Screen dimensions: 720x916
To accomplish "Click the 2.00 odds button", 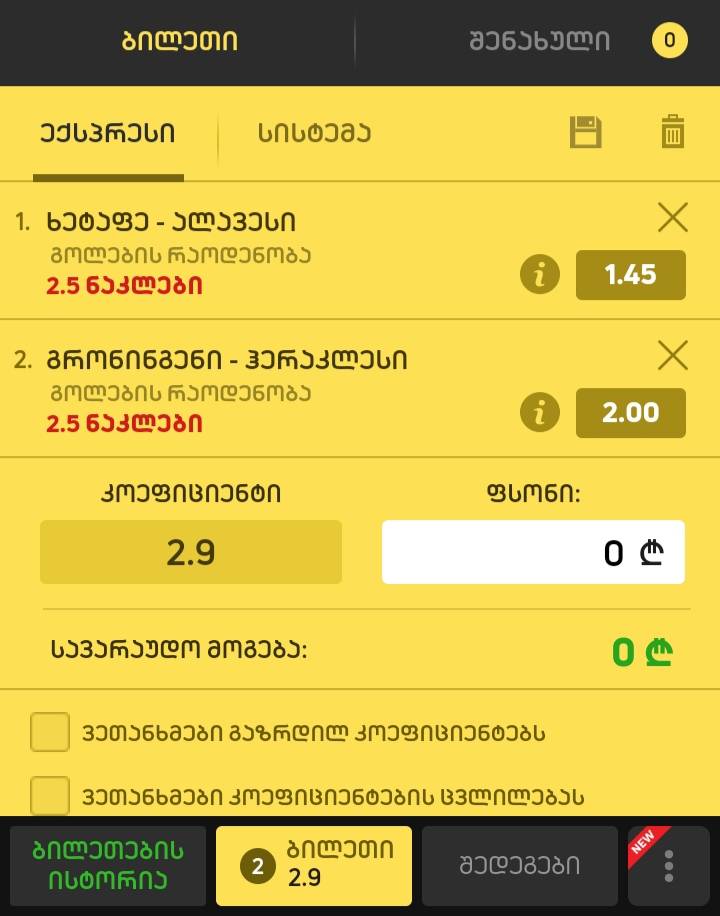I will tap(631, 412).
